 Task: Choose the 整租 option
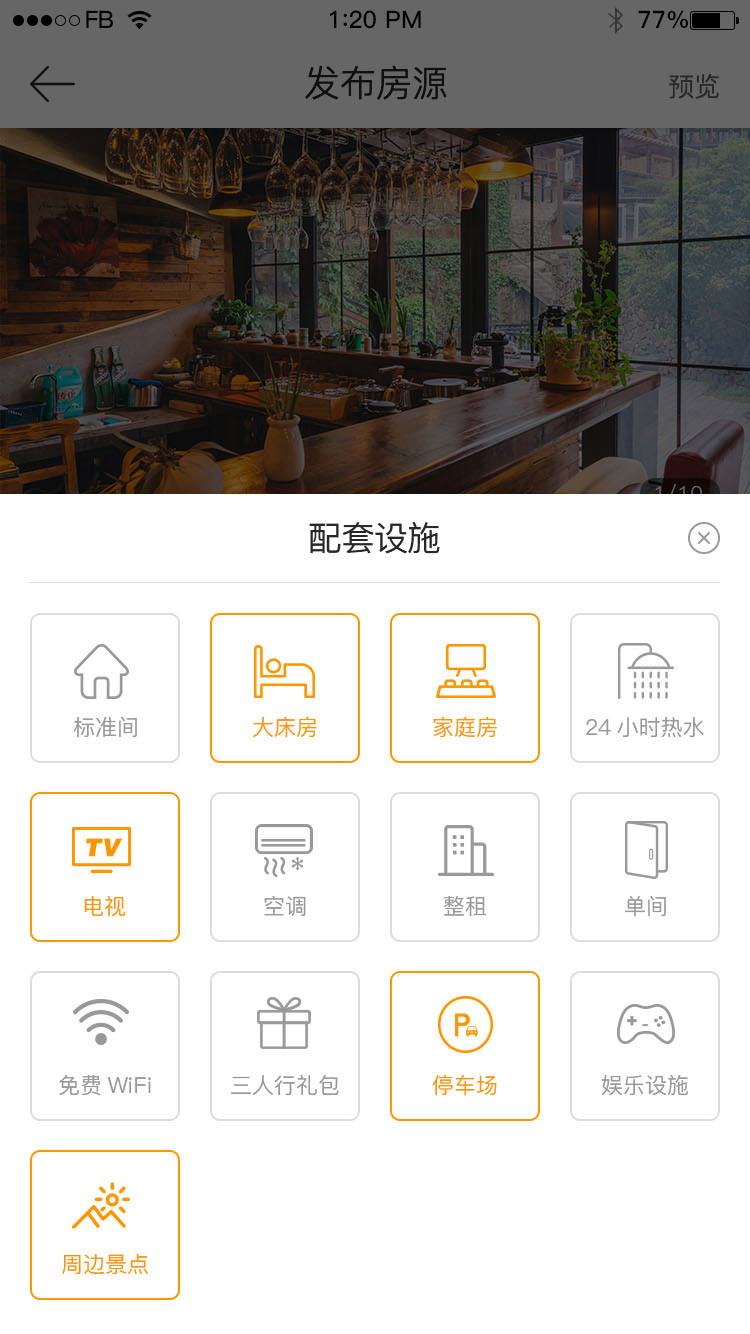click(465, 867)
